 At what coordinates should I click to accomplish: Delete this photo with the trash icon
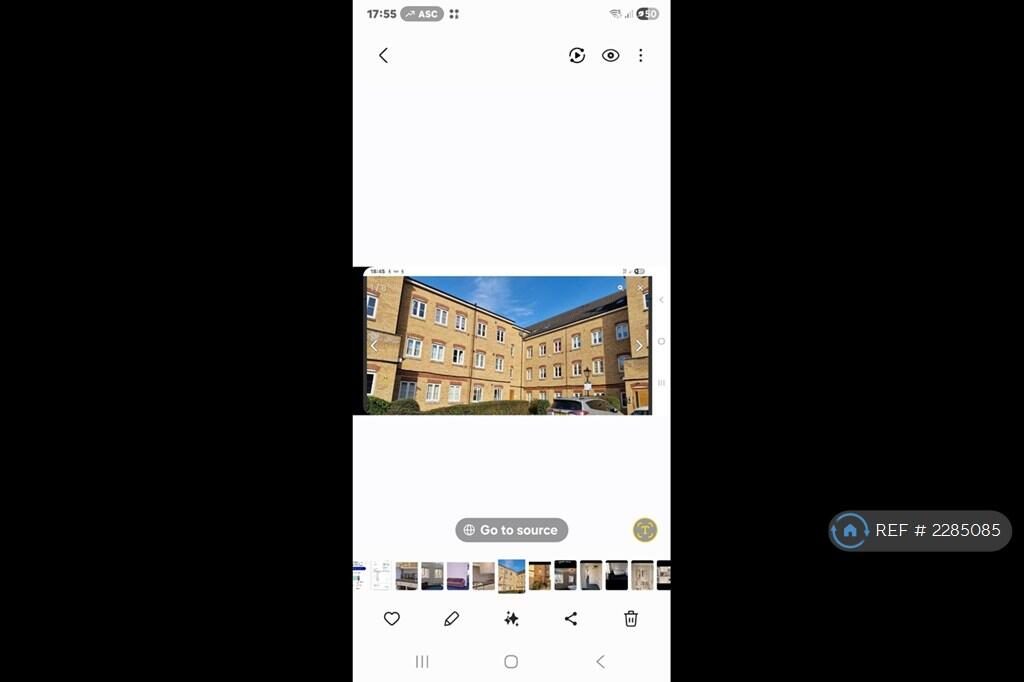coord(631,619)
